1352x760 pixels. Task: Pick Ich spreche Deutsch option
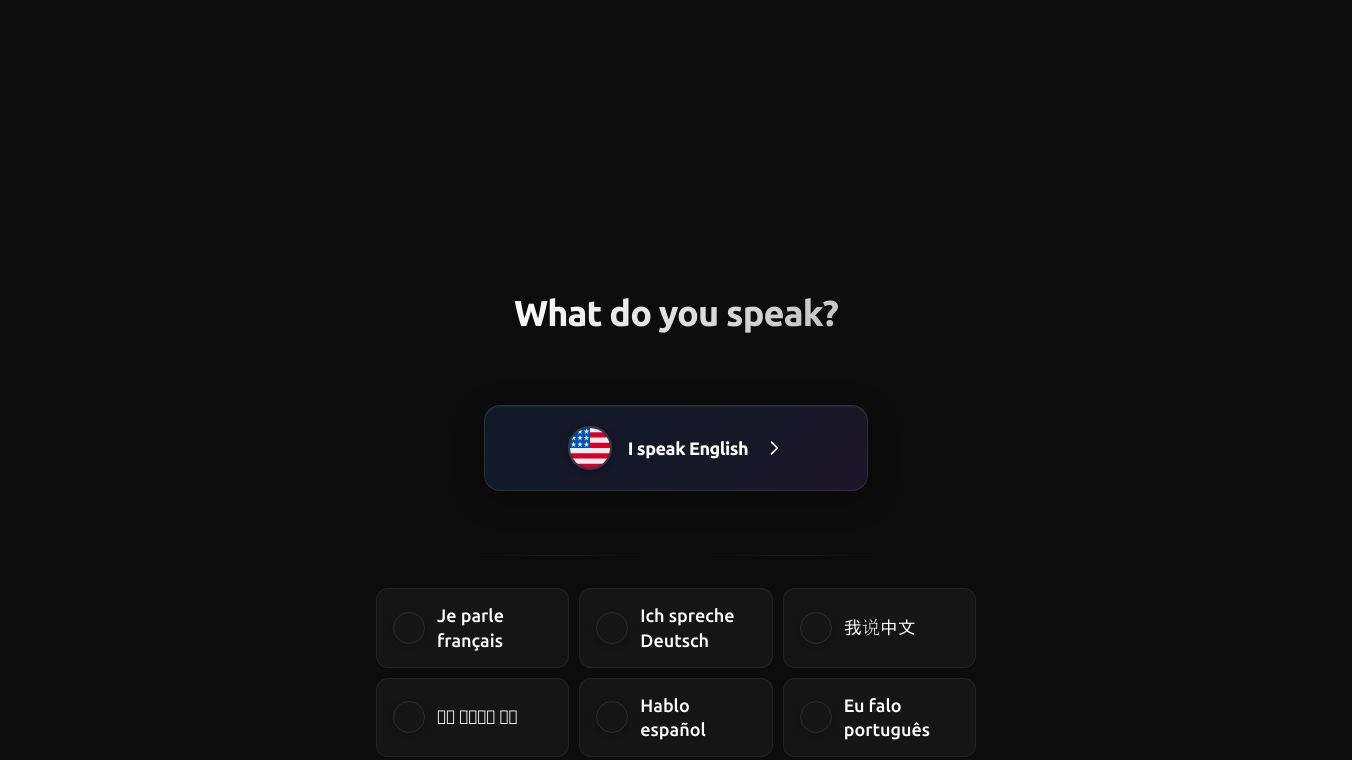pyautogui.click(x=676, y=628)
